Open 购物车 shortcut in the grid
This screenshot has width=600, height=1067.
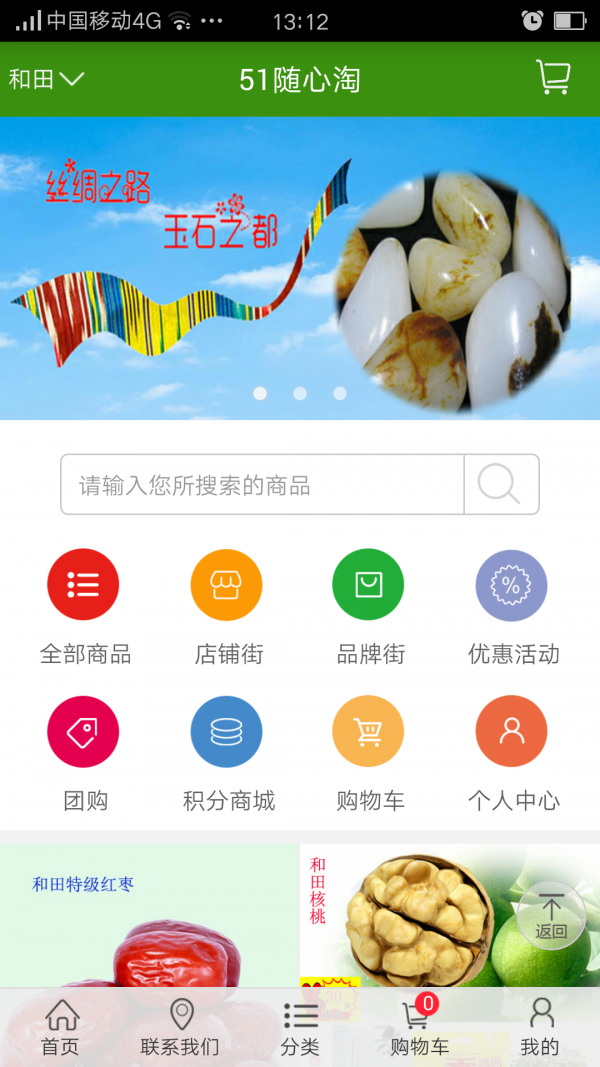369,752
